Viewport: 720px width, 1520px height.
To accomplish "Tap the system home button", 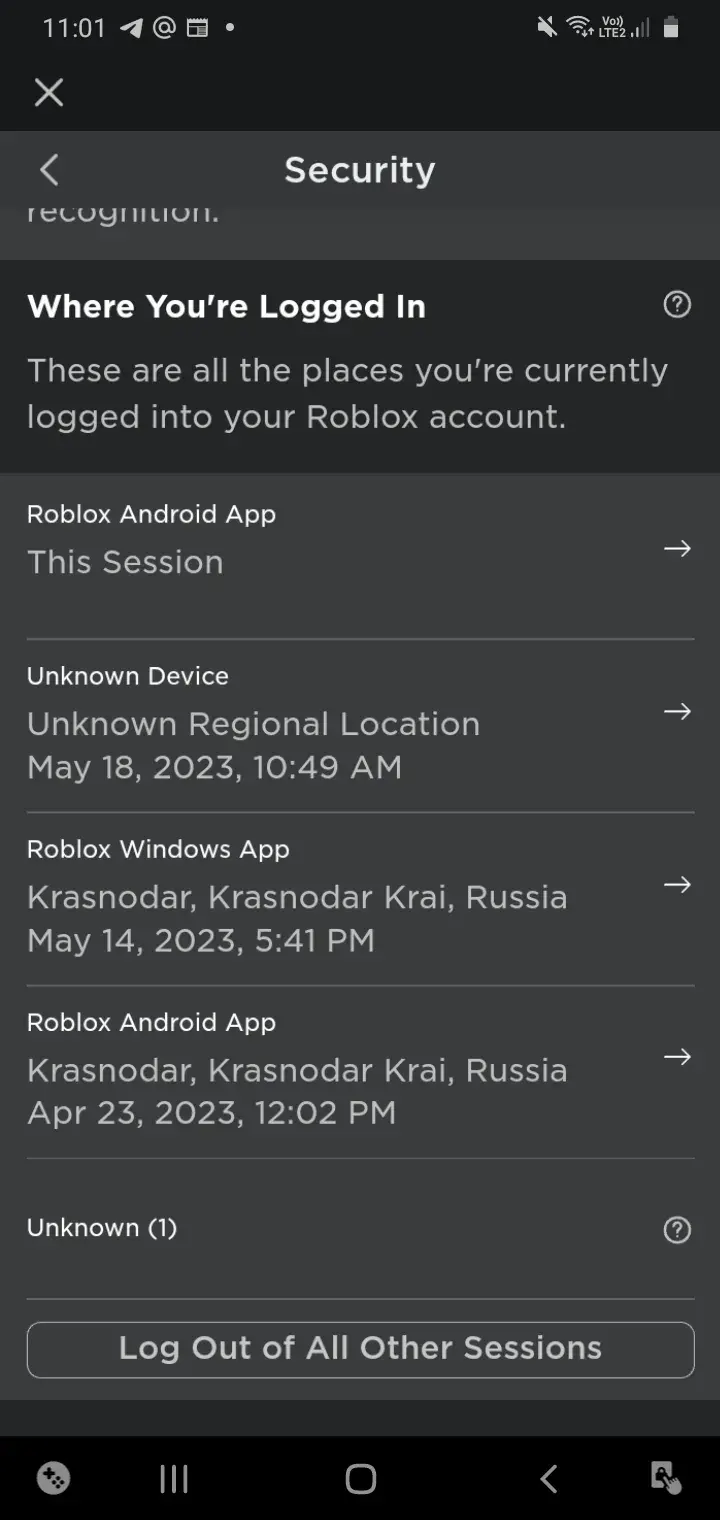I will pos(360,1479).
